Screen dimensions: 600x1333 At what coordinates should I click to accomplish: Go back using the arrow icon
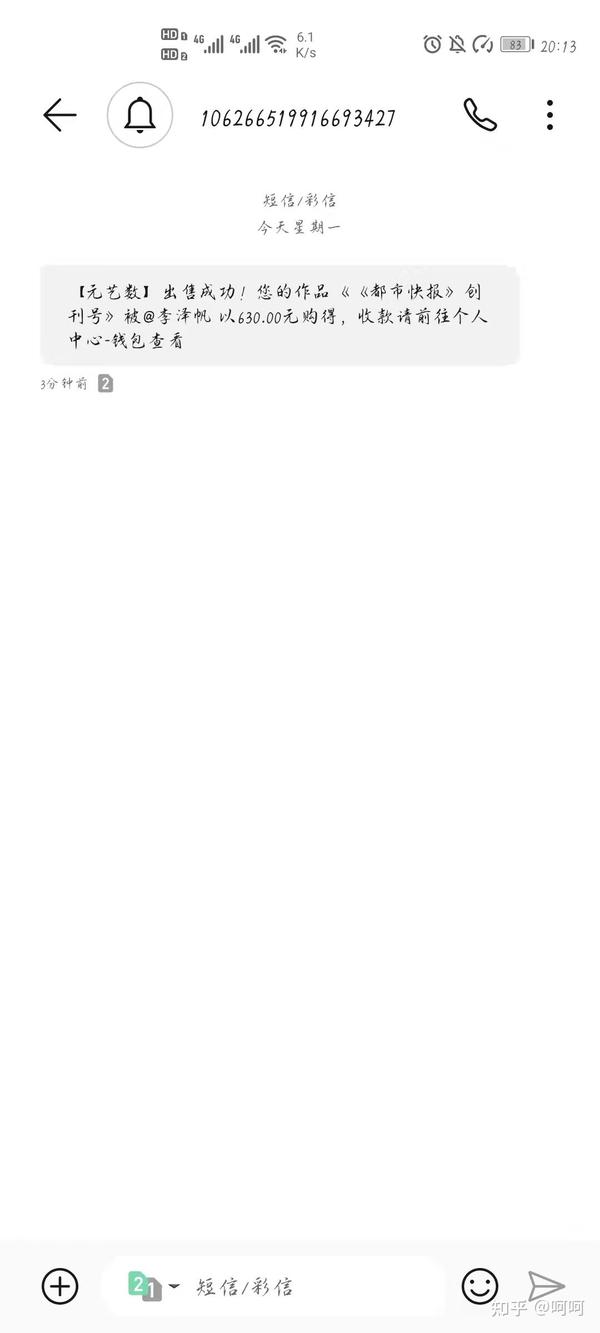pyautogui.click(x=60, y=116)
